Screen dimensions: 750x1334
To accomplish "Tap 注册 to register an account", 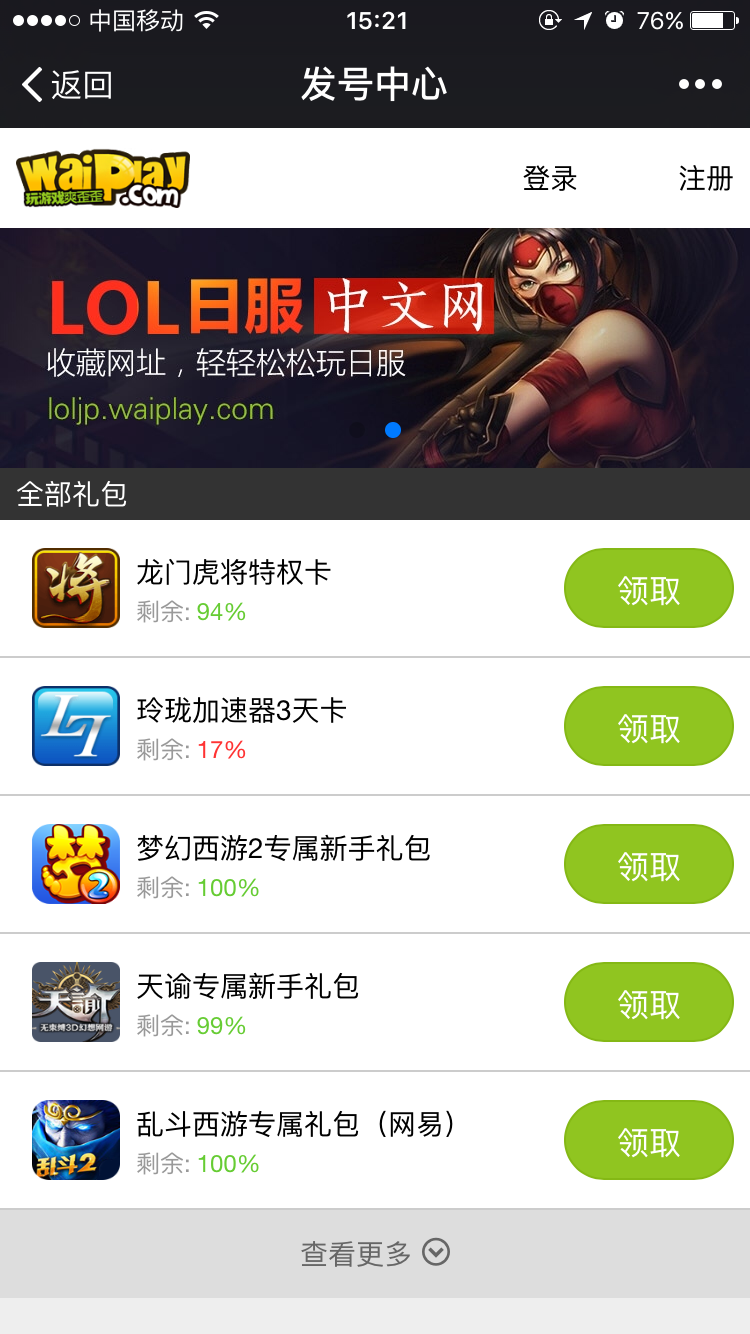I will [x=705, y=179].
